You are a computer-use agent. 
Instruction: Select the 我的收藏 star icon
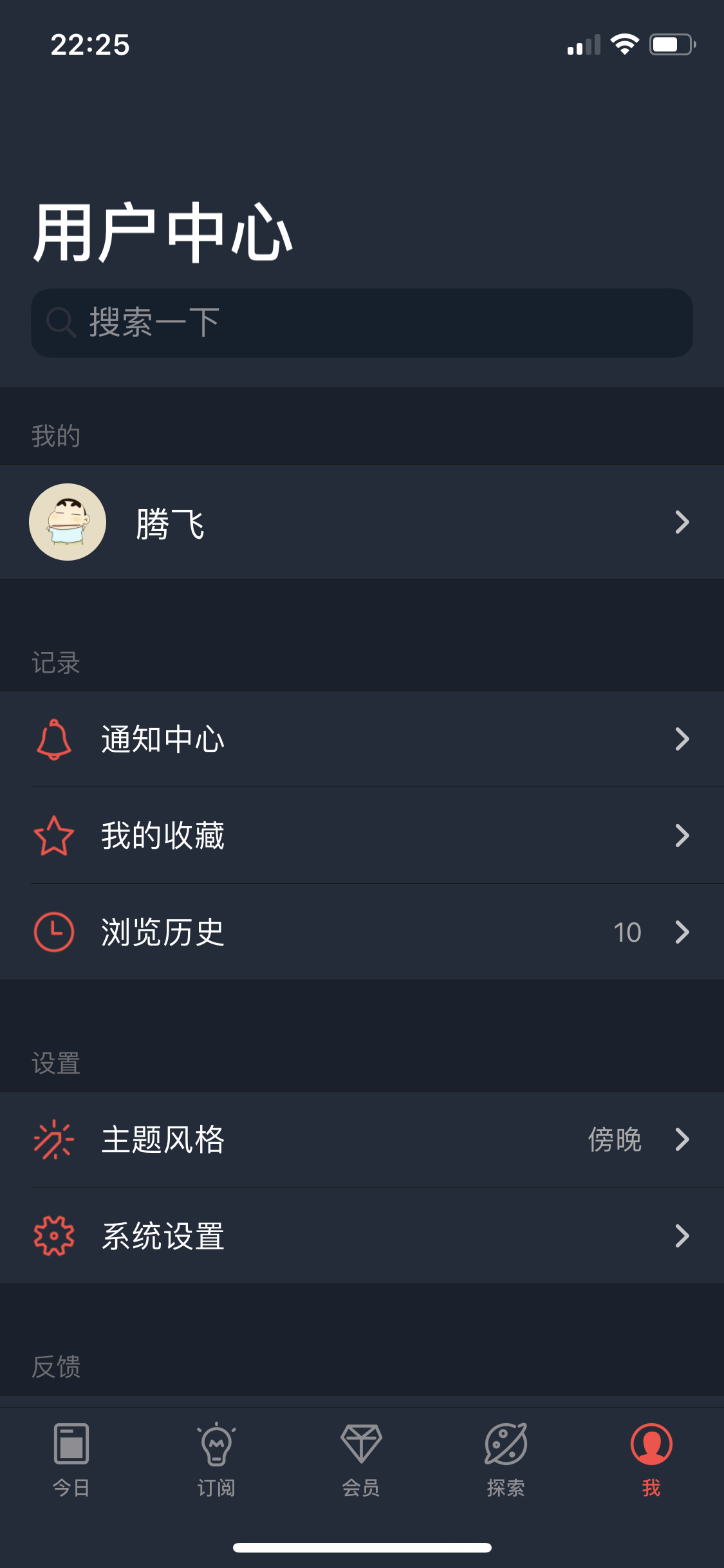click(x=54, y=835)
